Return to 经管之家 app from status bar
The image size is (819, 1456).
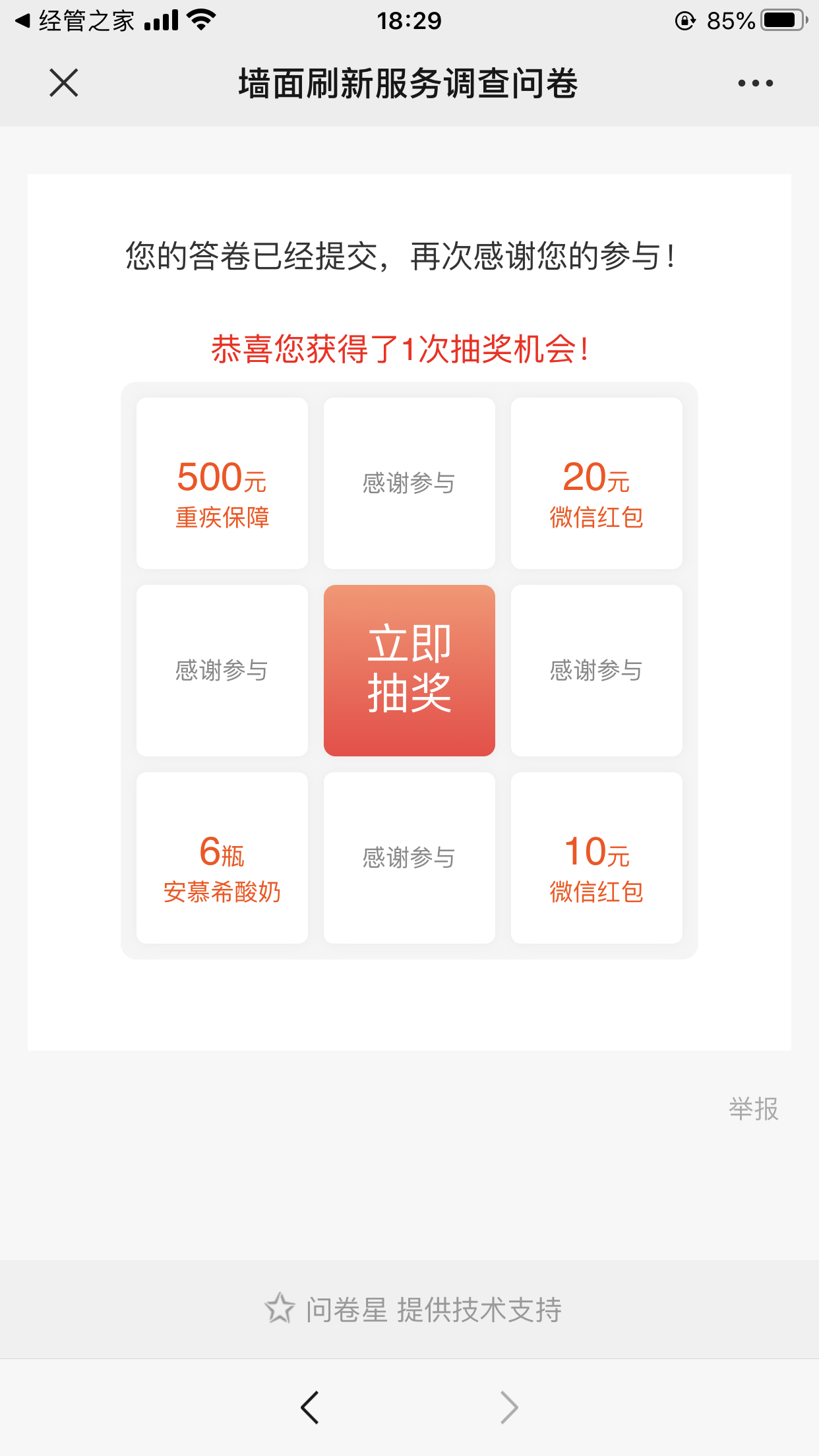tap(74, 21)
